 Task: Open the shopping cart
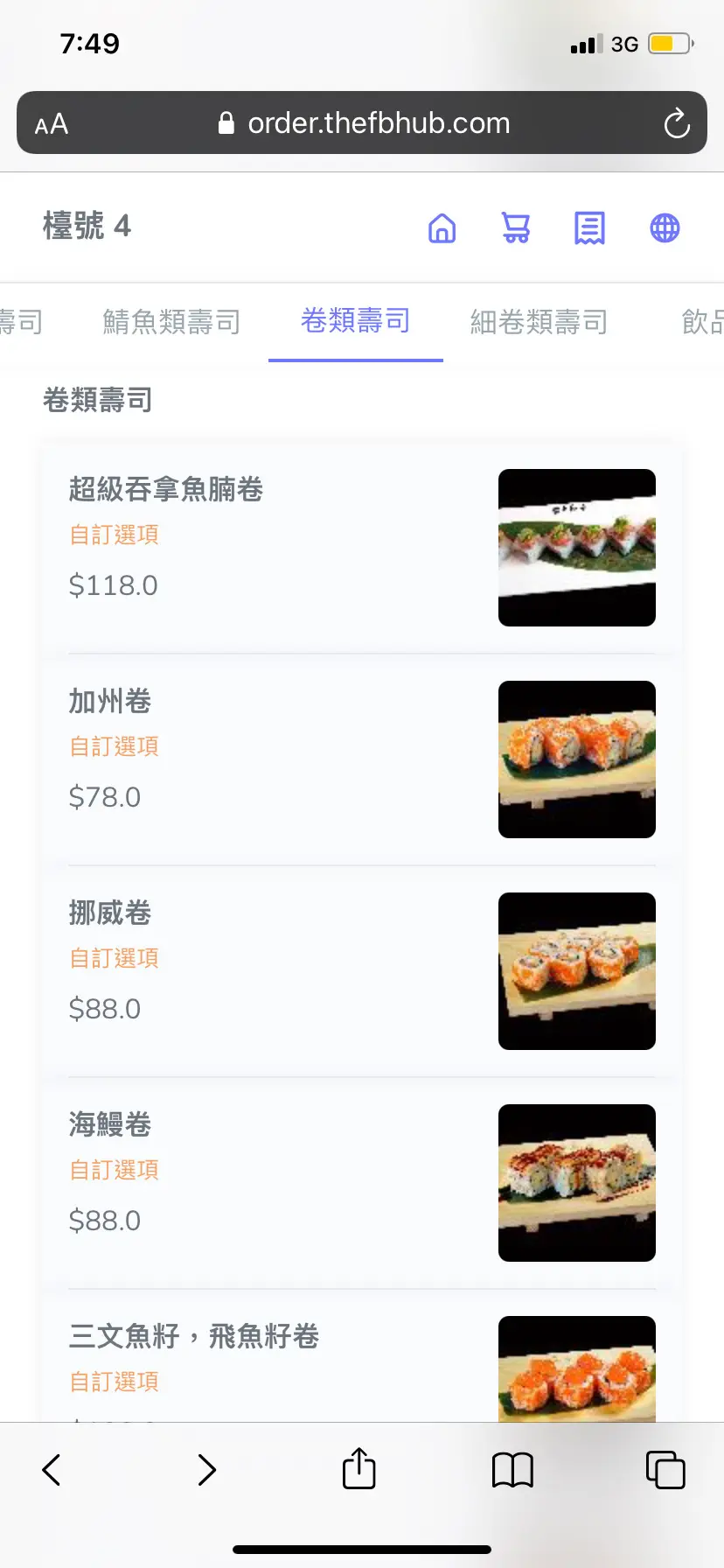pos(516,228)
